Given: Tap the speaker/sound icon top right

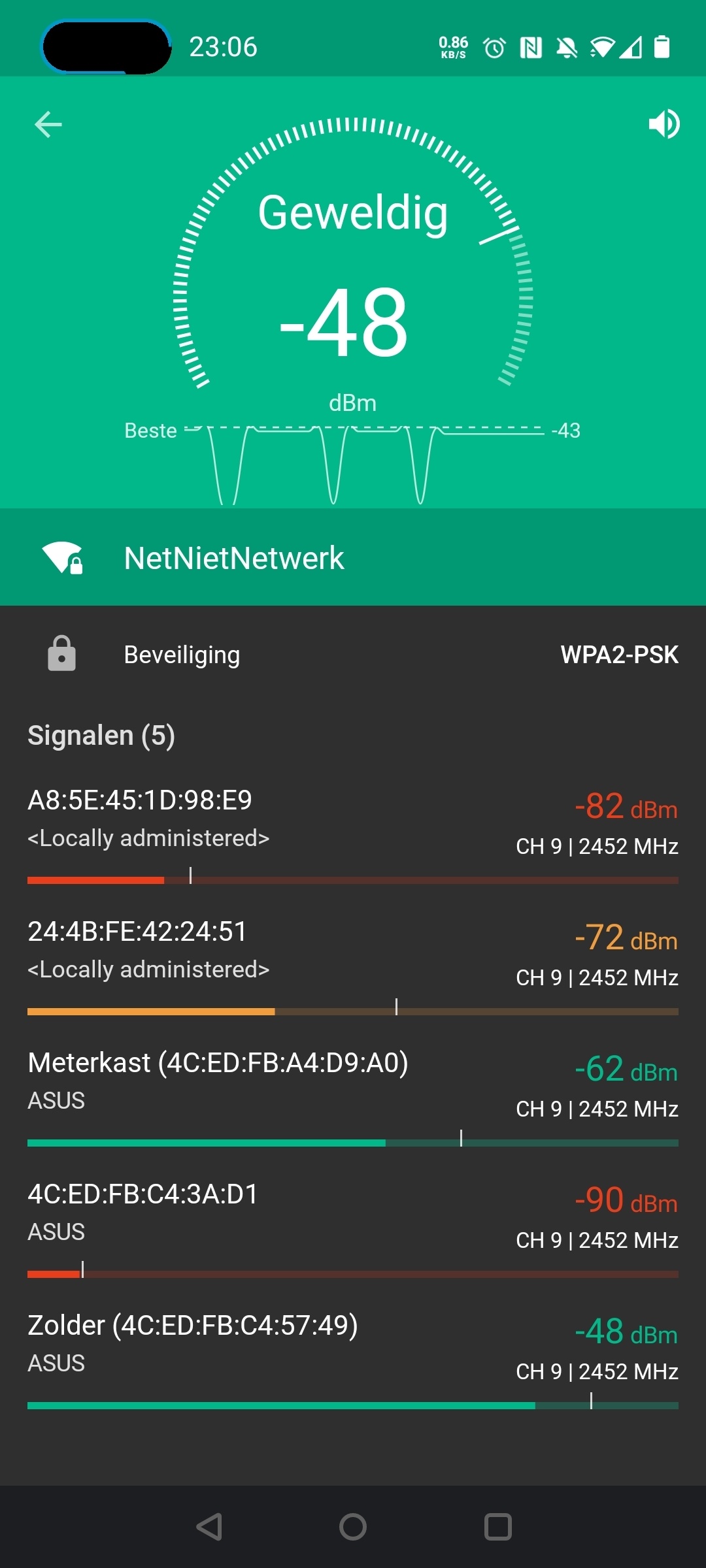Looking at the screenshot, I should [x=664, y=124].
